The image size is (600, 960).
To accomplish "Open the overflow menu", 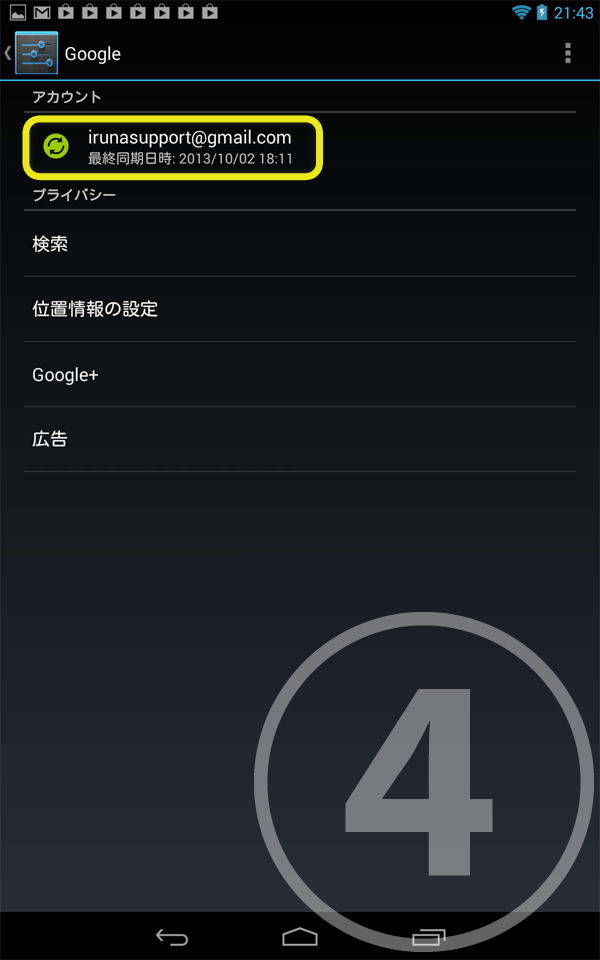I will pyautogui.click(x=568, y=53).
